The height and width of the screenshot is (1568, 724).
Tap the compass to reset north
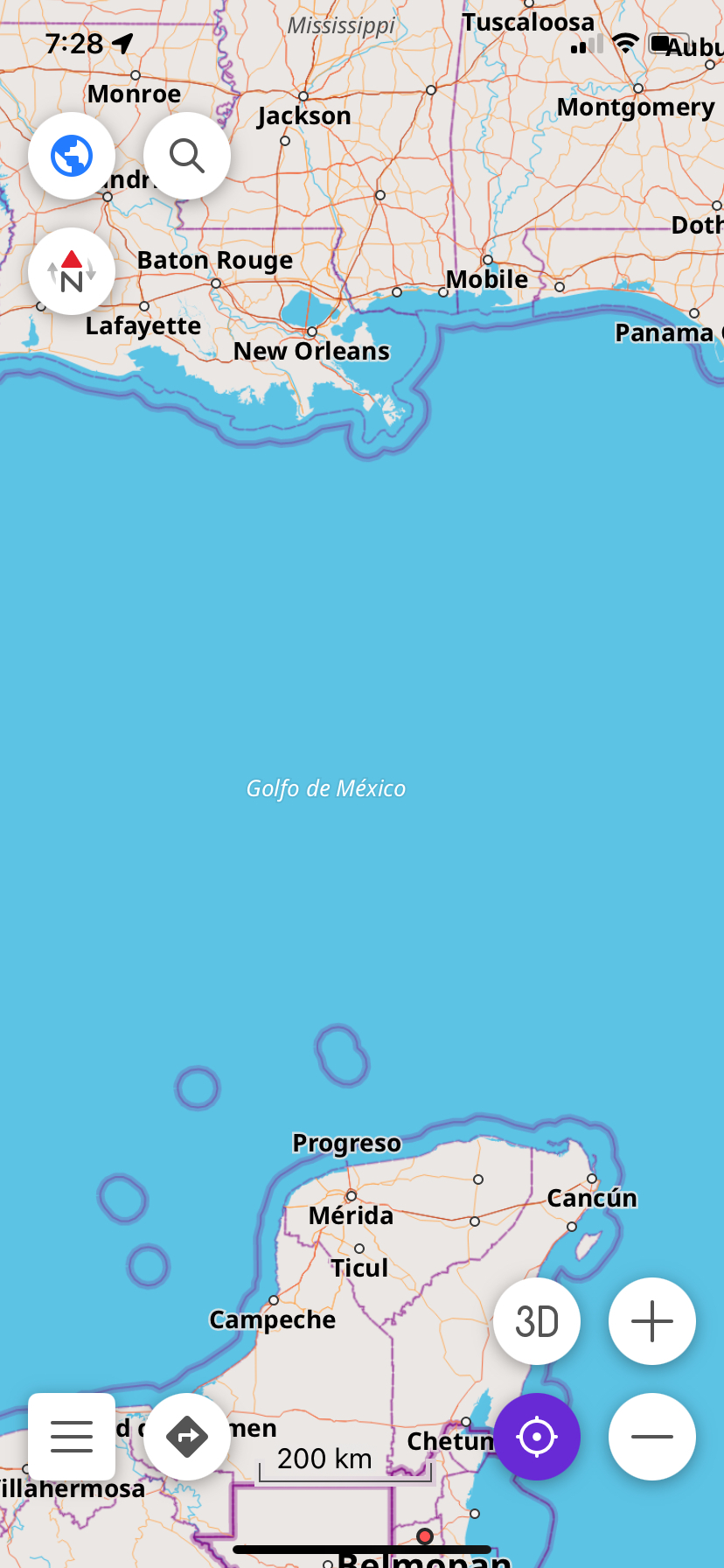[72, 272]
